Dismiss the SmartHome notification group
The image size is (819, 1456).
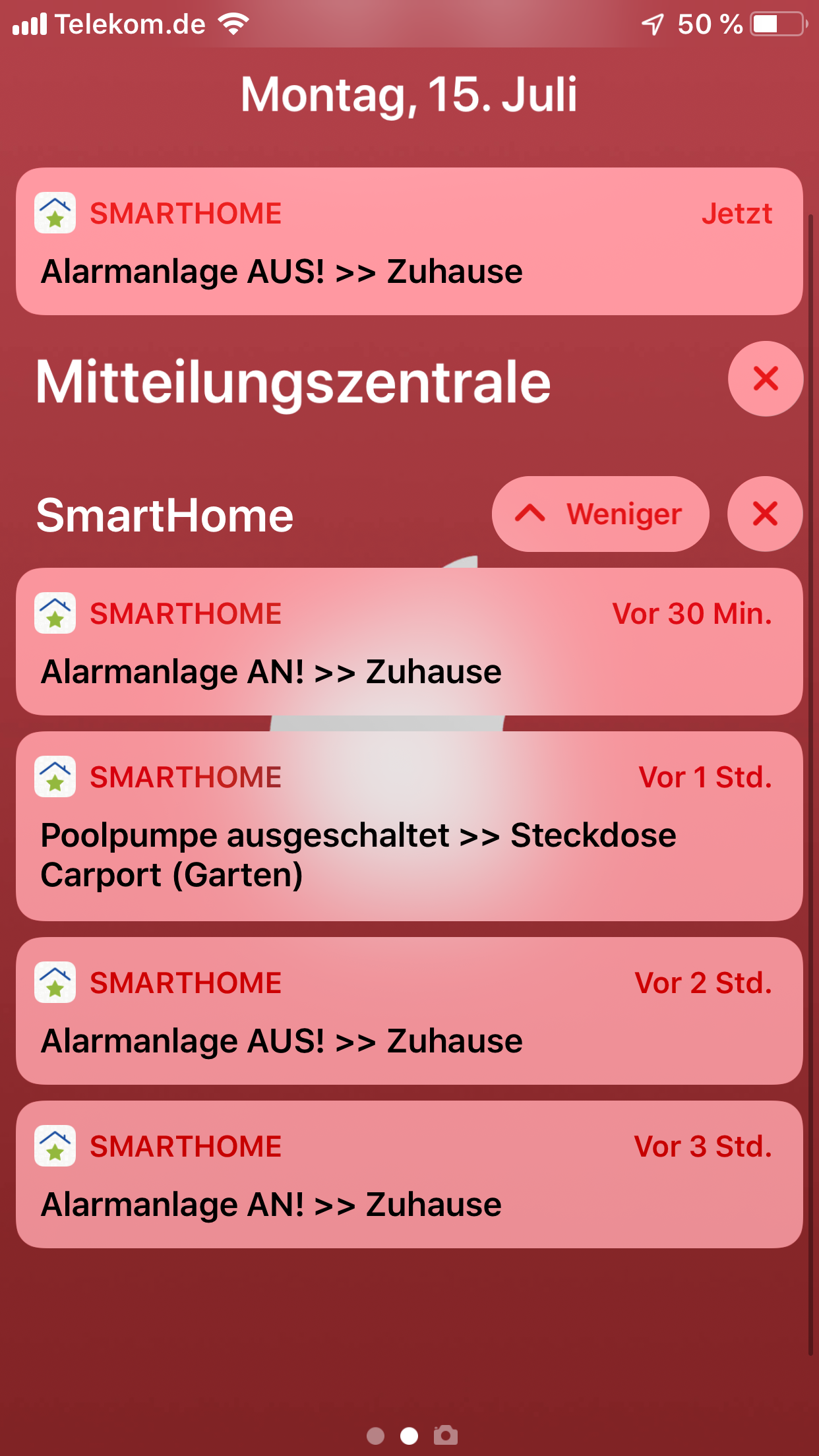[765, 514]
